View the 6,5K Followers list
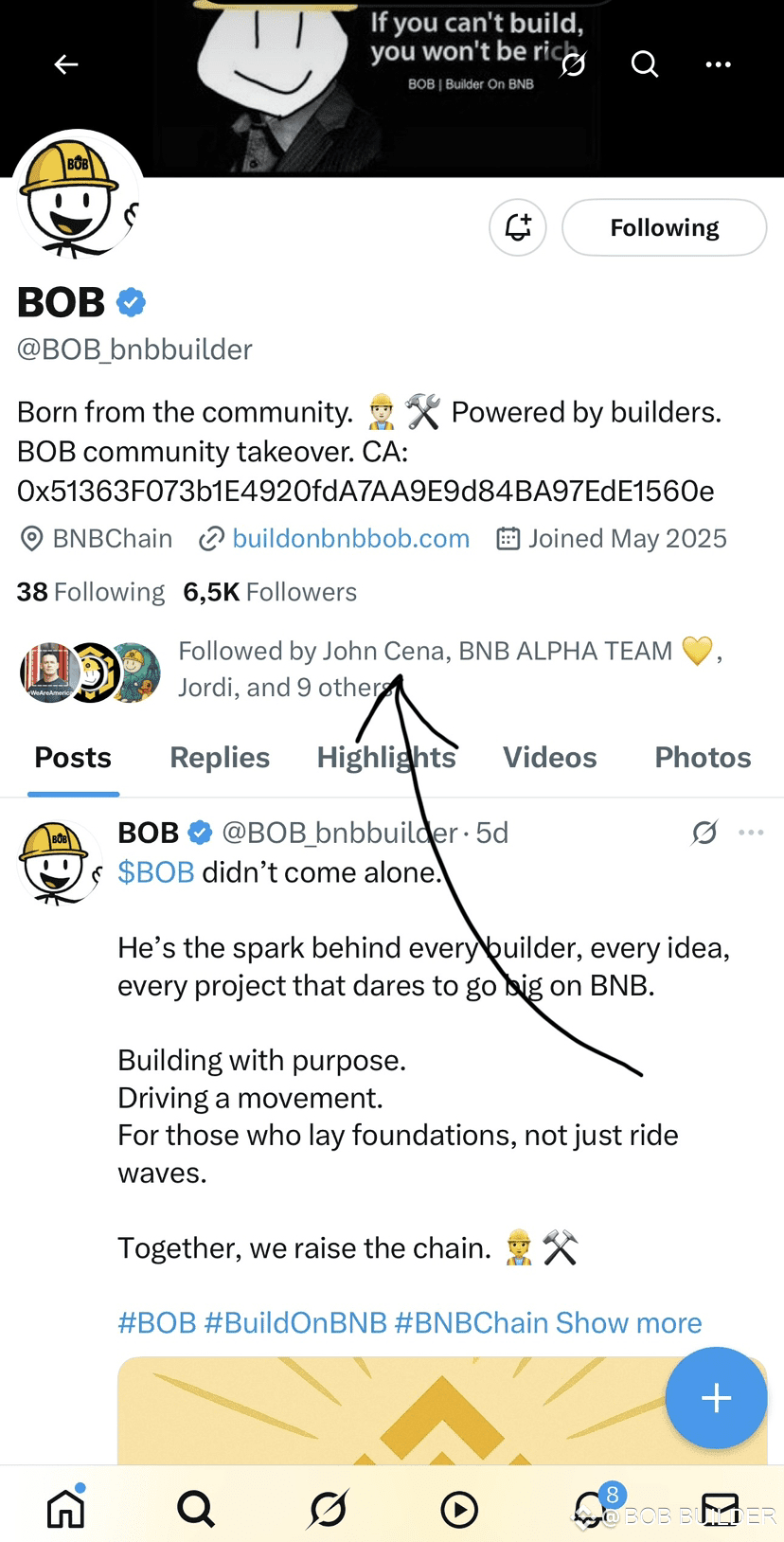The height and width of the screenshot is (1542, 784). tap(270, 592)
